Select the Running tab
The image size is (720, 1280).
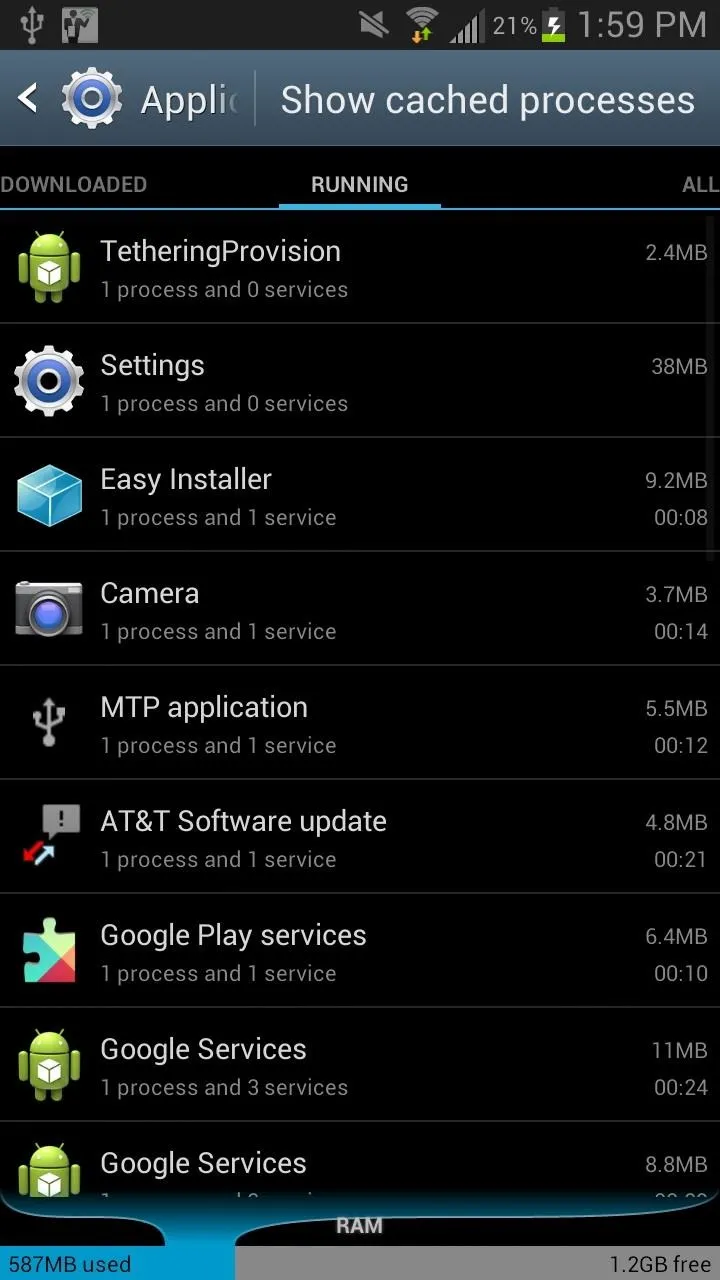click(x=360, y=184)
